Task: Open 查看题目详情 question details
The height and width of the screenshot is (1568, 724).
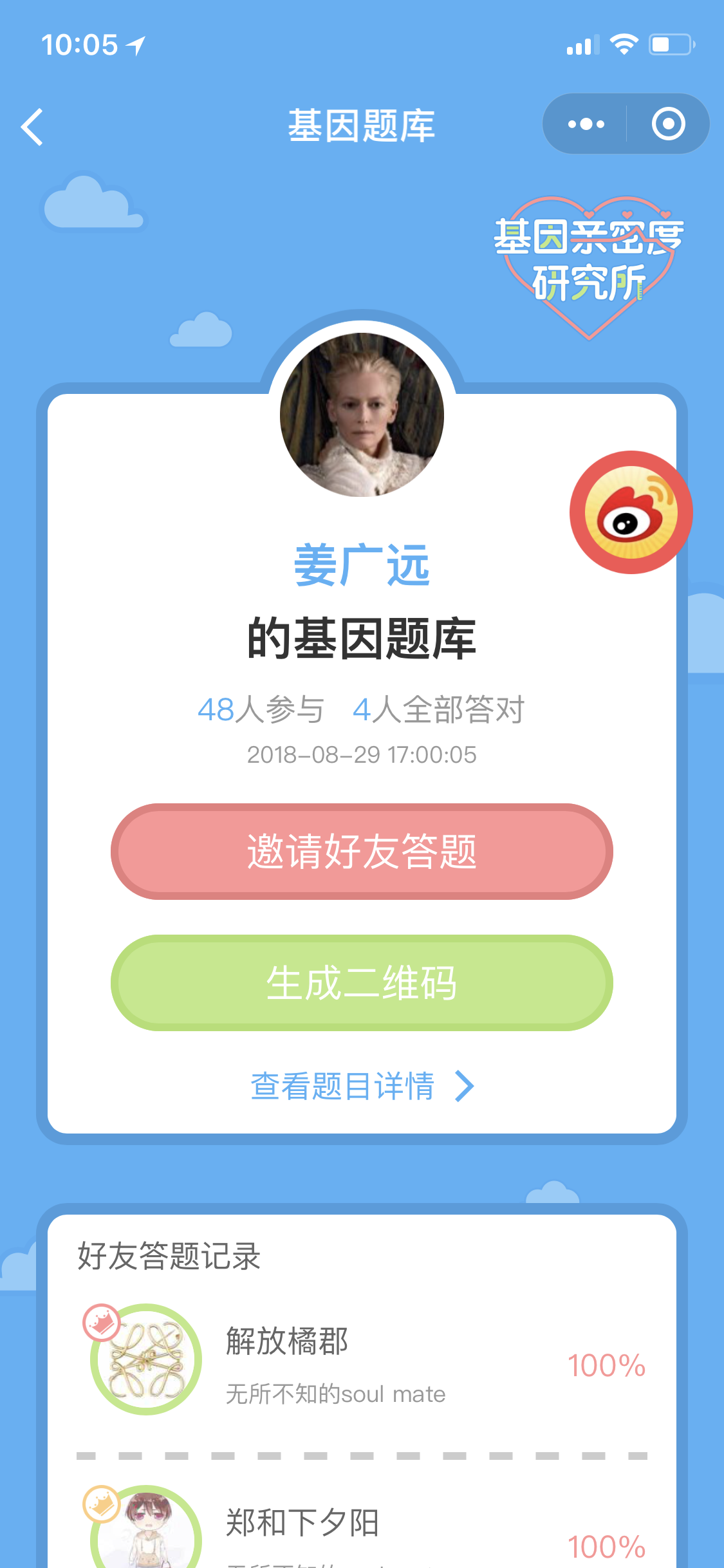Action: [x=362, y=1086]
